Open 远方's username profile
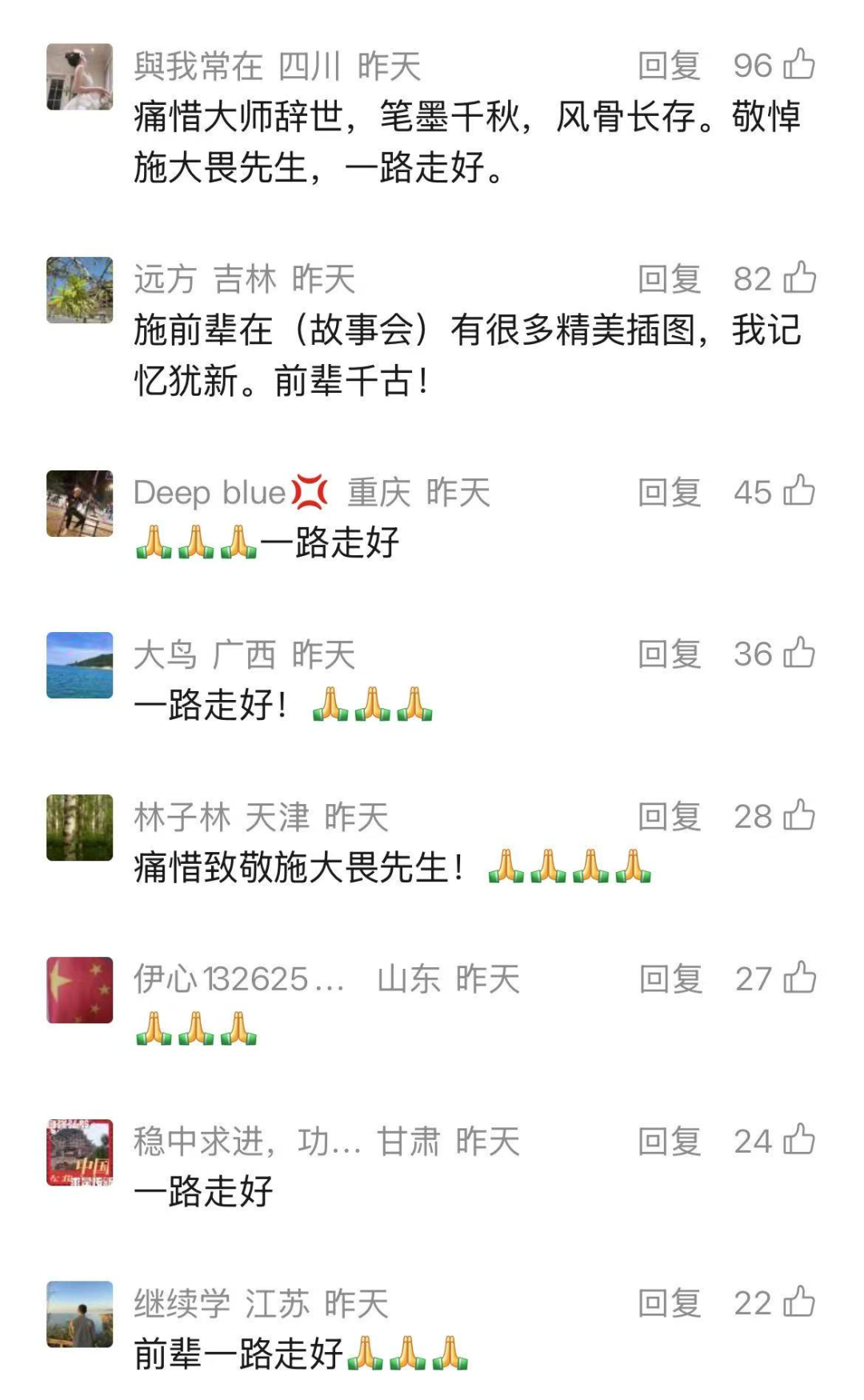Viewport: 864px width, 1400px height. [x=165, y=279]
